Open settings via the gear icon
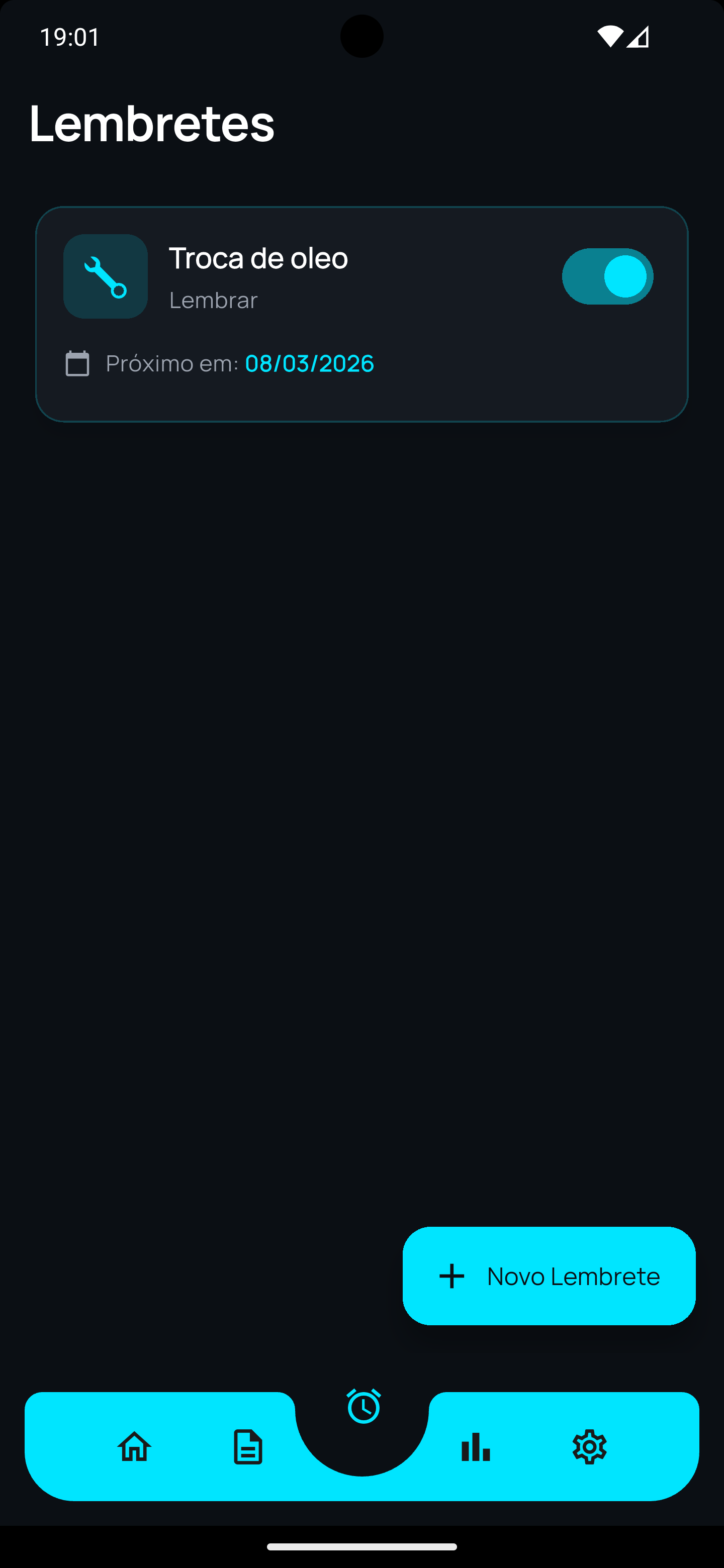The image size is (724, 1568). tap(589, 1447)
